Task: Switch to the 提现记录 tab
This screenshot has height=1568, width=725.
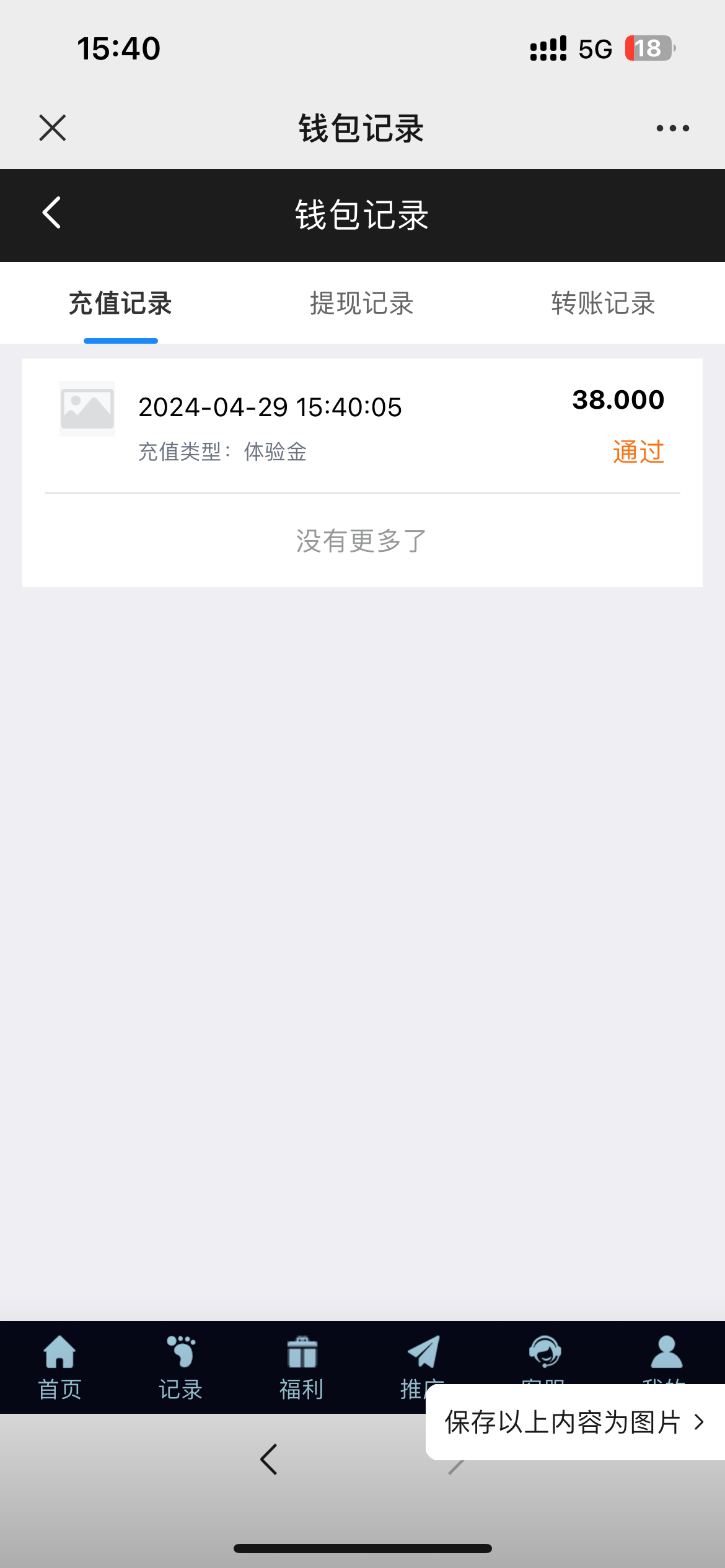Action: click(x=362, y=303)
